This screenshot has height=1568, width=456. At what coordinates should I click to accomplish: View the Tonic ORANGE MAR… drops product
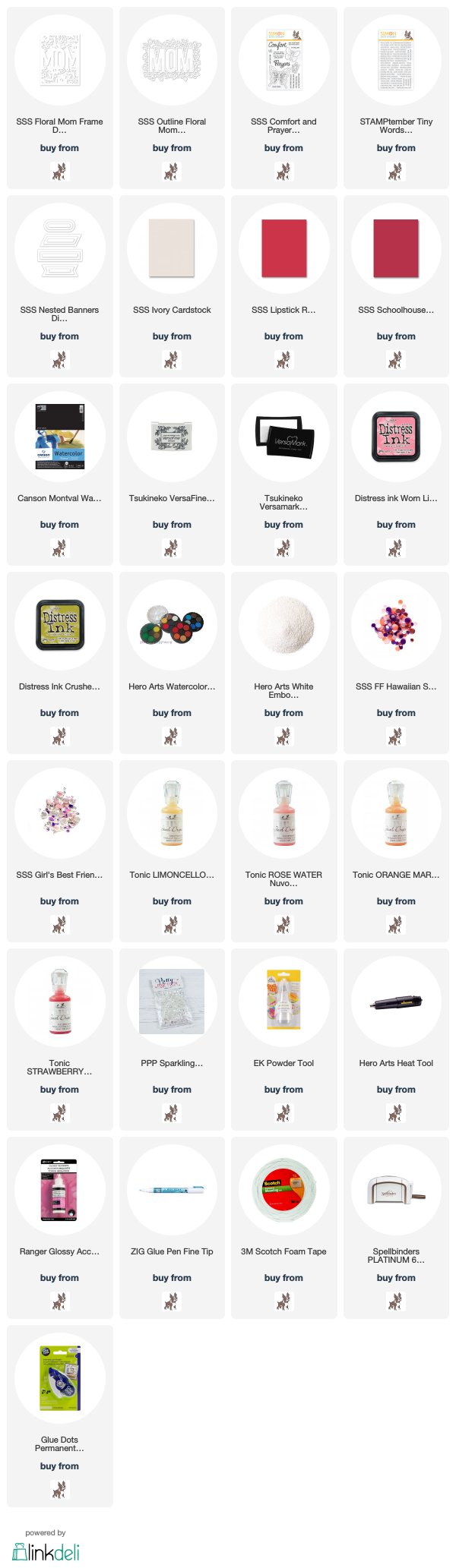pos(396,814)
